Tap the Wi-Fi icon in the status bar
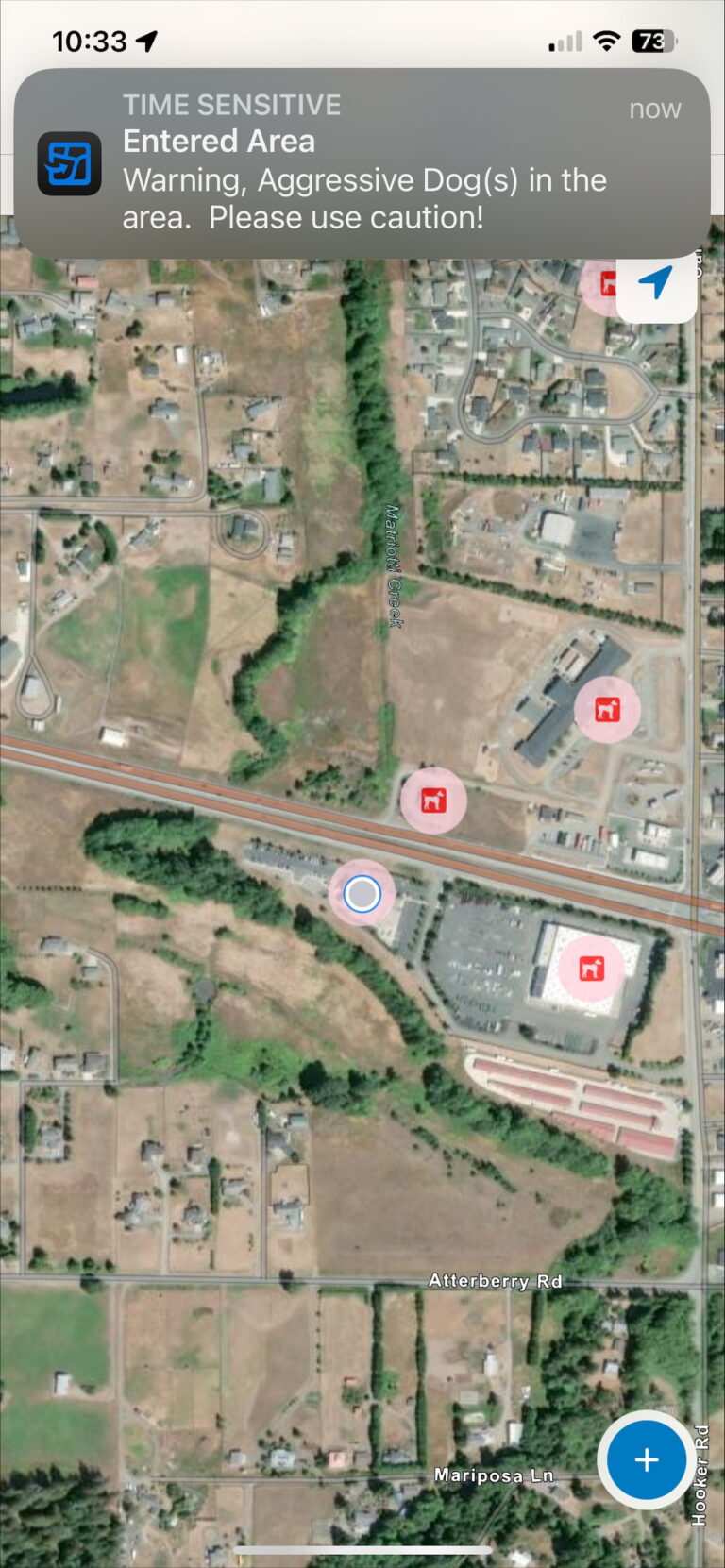The height and width of the screenshot is (1568, 725). [x=605, y=41]
